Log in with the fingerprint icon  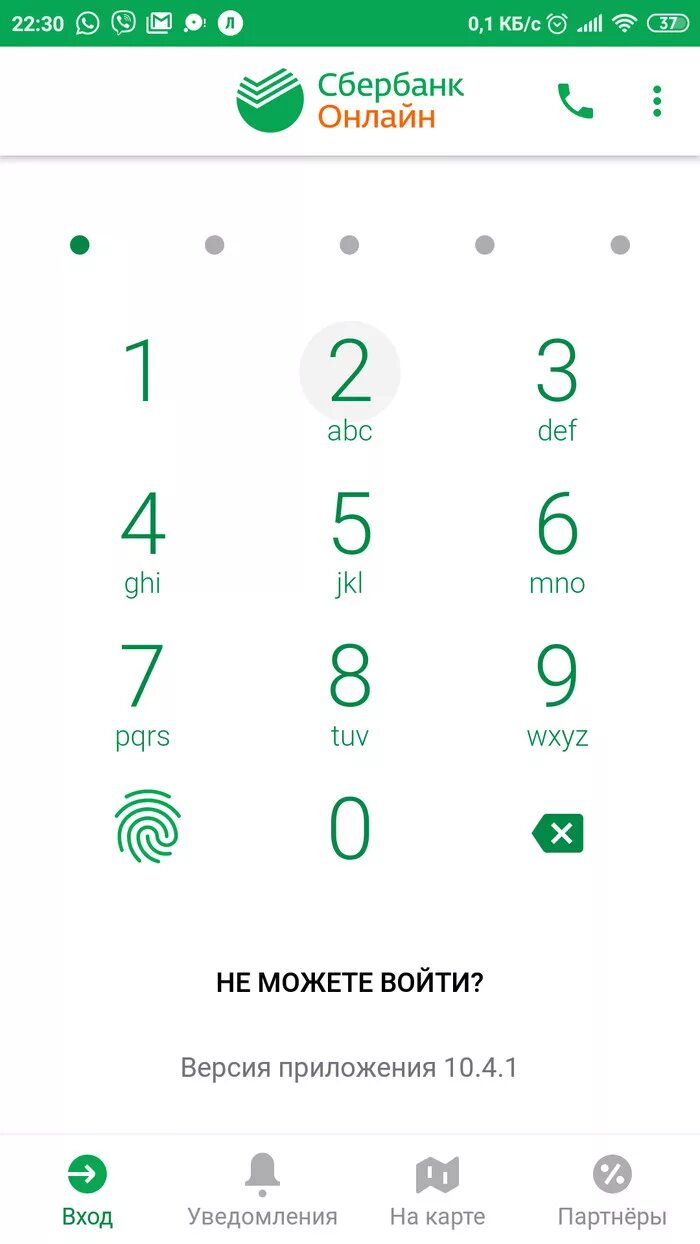click(x=148, y=827)
